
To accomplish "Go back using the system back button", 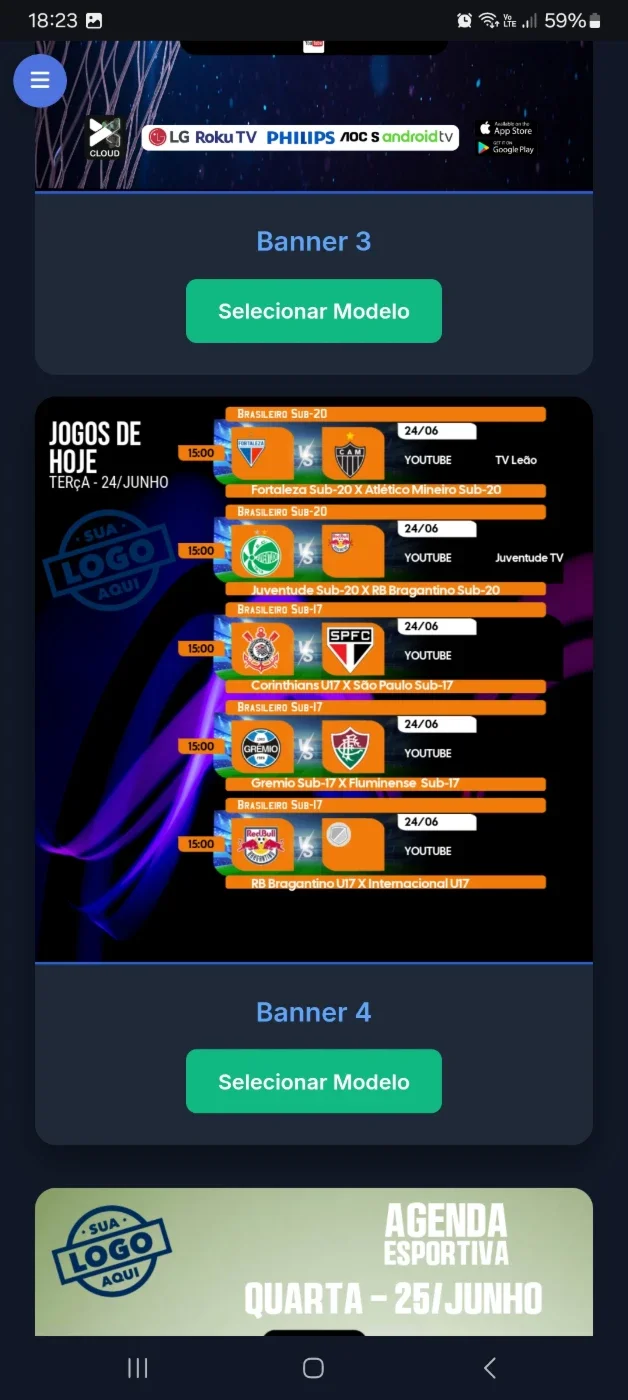I will [489, 1368].
